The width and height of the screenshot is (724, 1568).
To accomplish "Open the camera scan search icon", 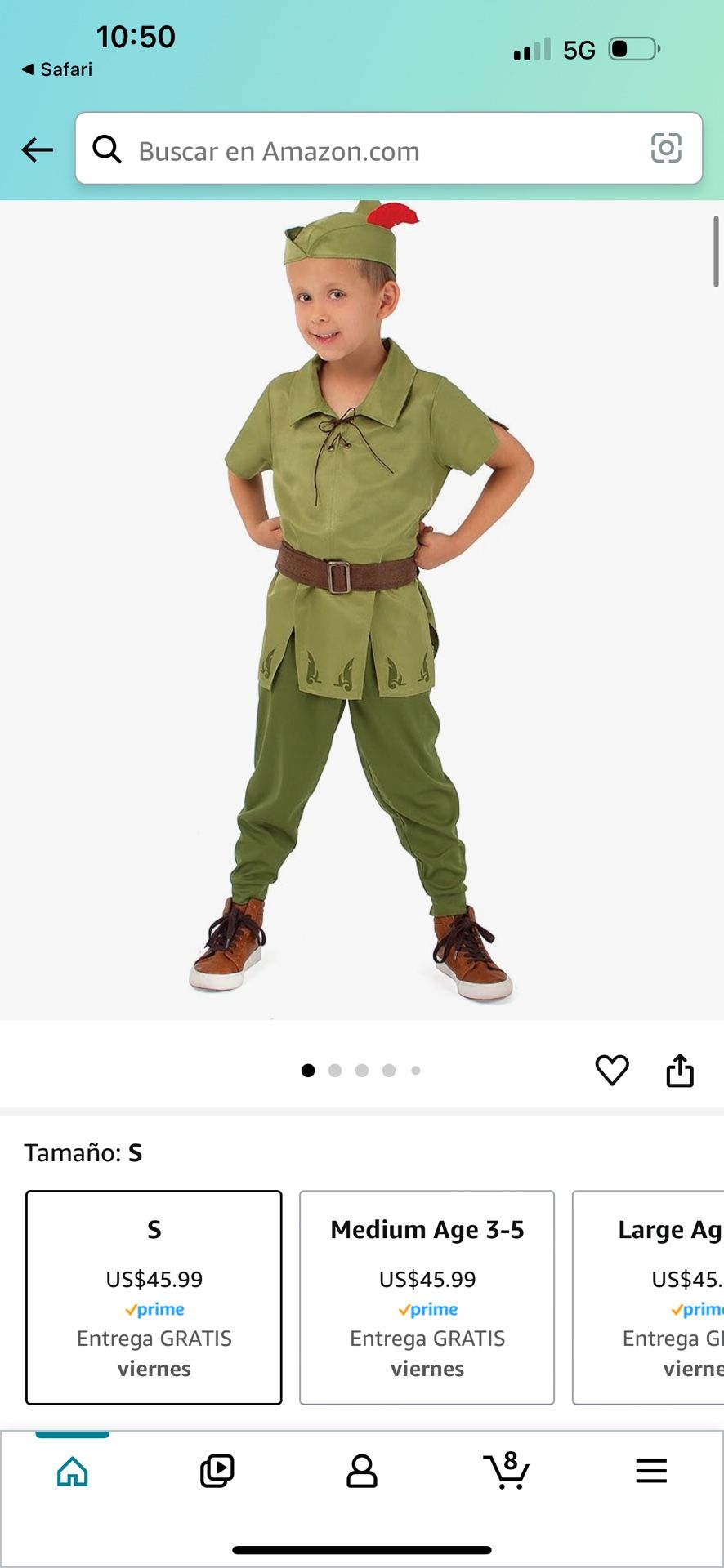I will (x=666, y=149).
